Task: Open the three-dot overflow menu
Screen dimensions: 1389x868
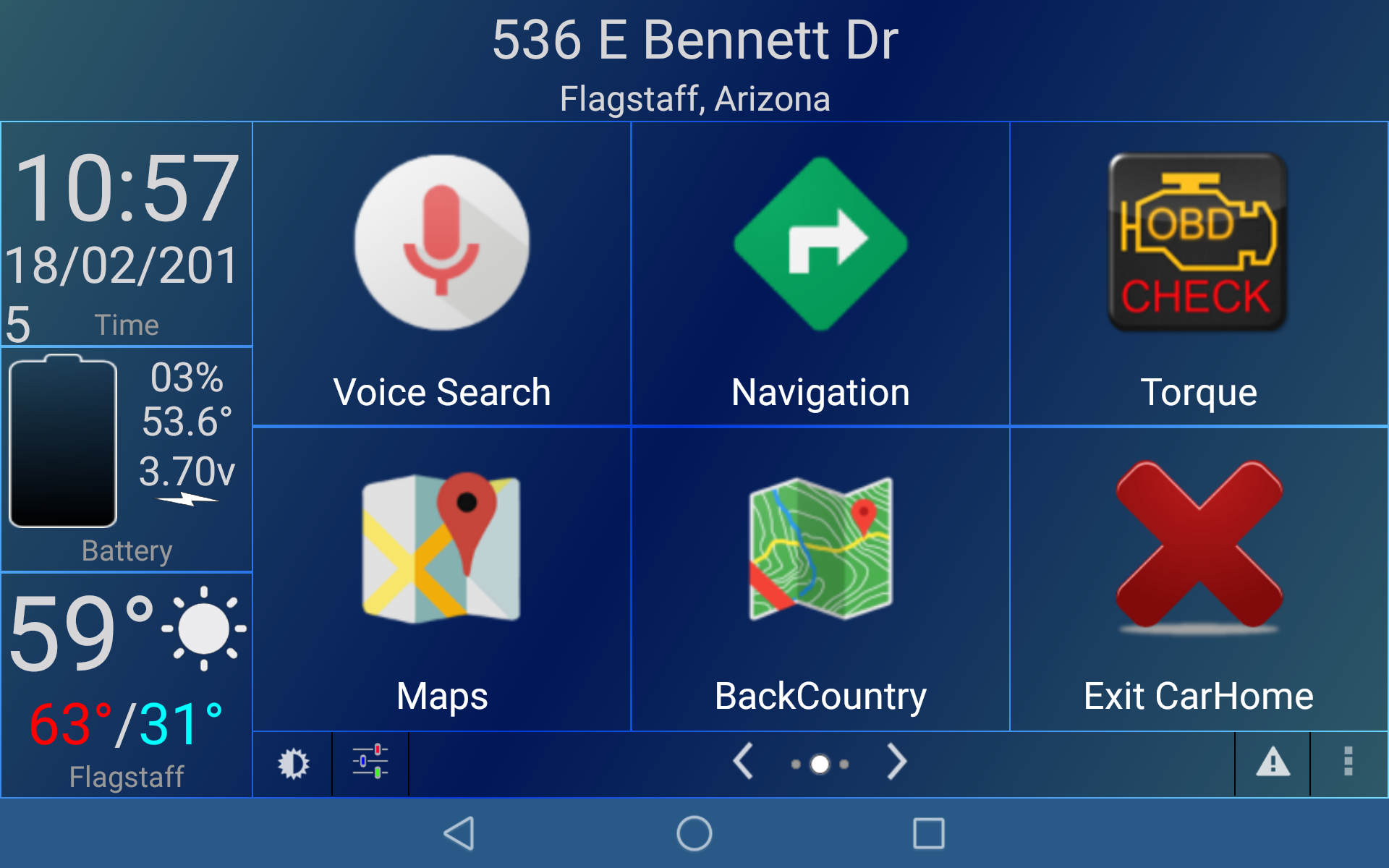Action: pos(1348,762)
